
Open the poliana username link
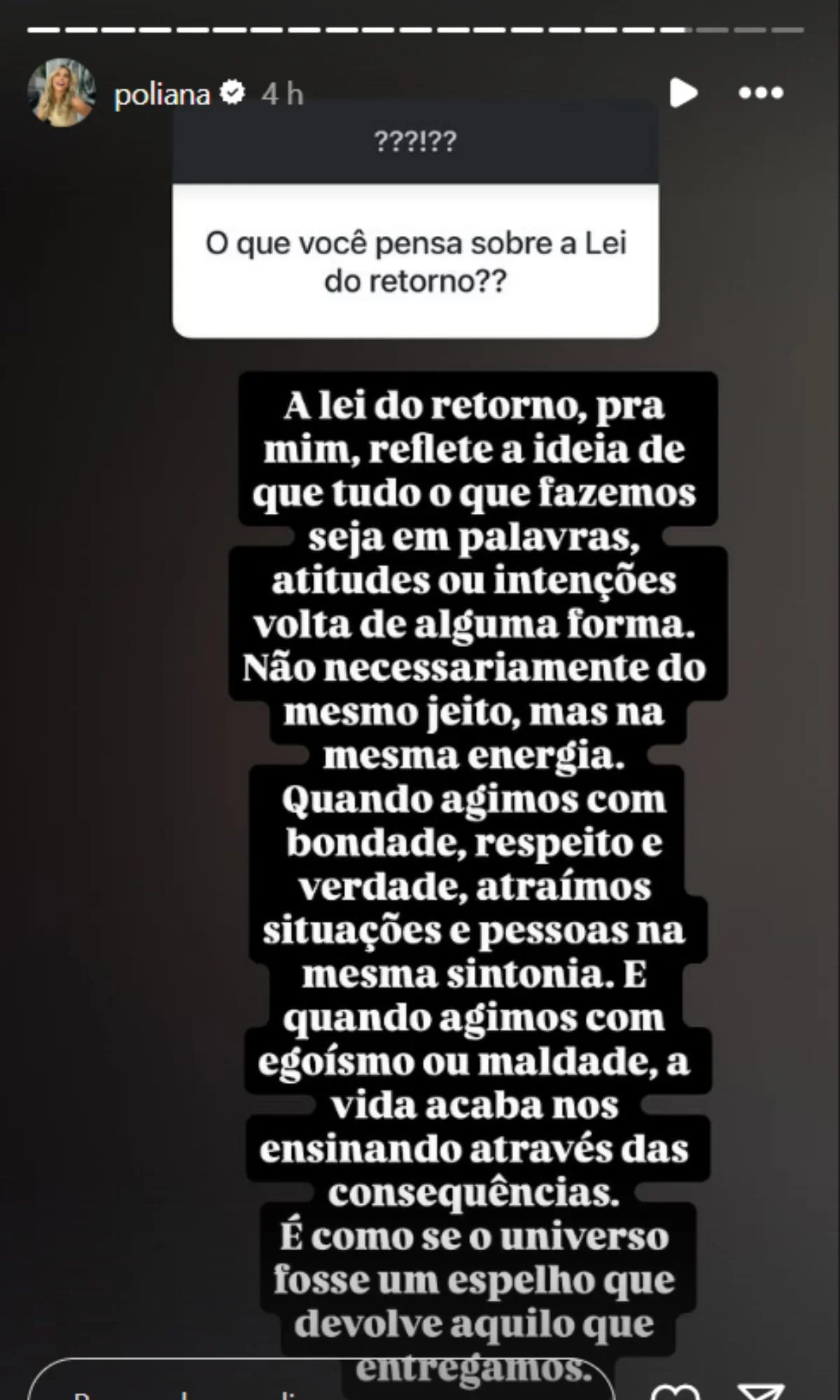(162, 94)
